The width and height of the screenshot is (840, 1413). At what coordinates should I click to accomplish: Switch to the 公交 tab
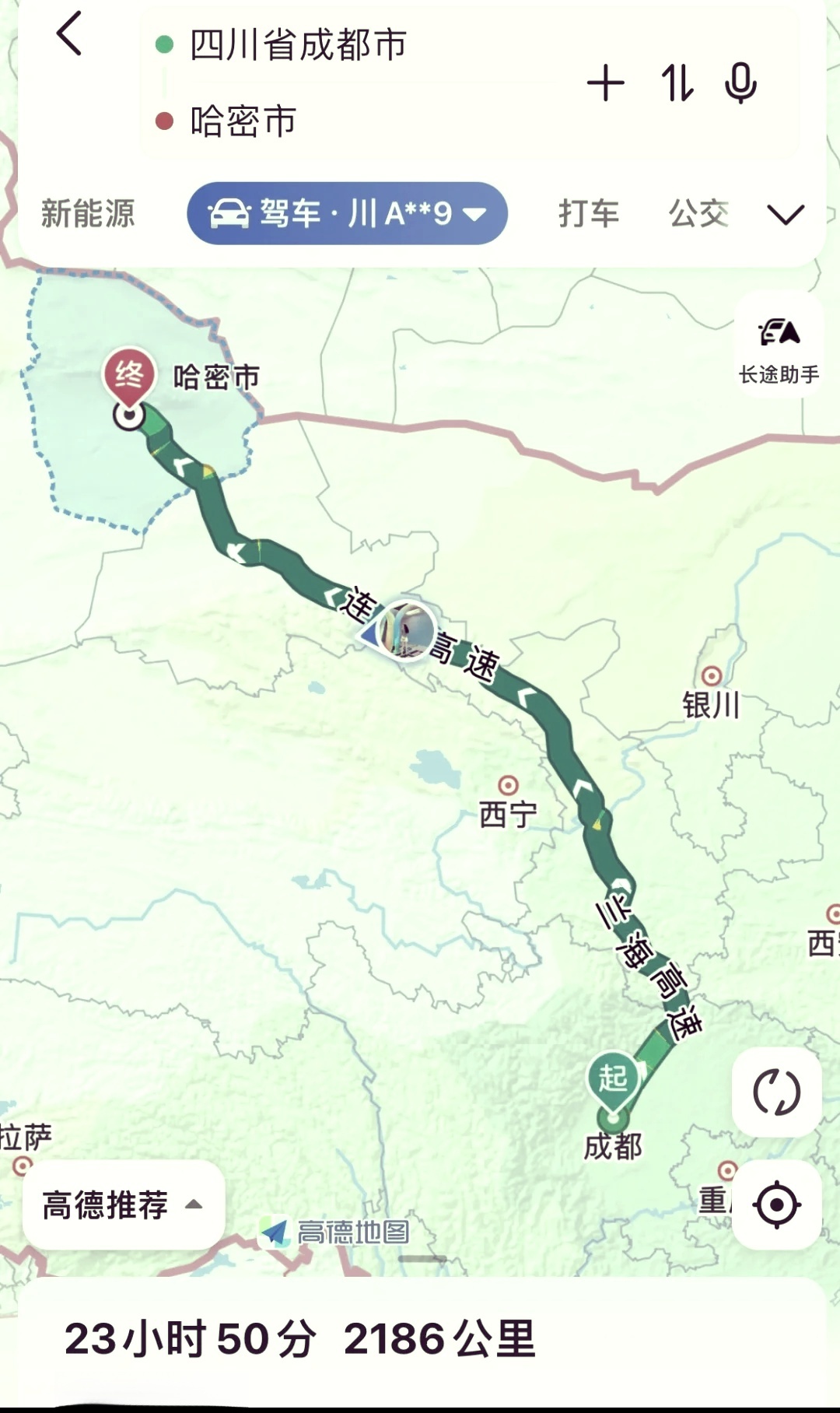(698, 213)
